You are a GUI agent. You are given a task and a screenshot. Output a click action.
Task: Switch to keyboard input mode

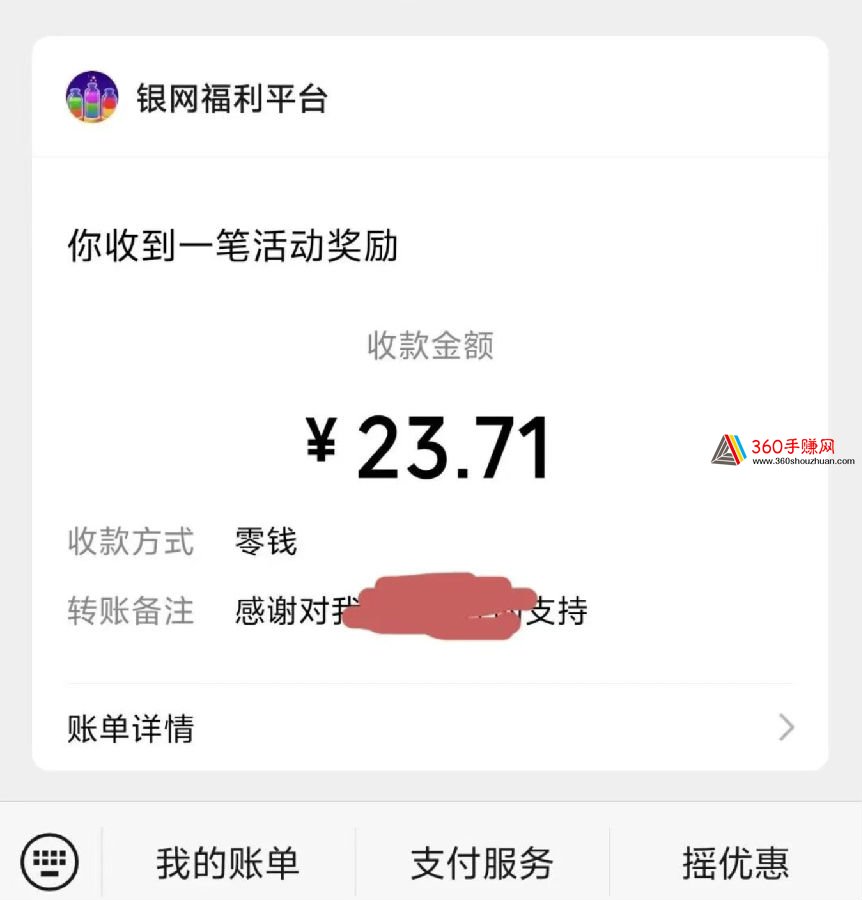click(x=49, y=861)
